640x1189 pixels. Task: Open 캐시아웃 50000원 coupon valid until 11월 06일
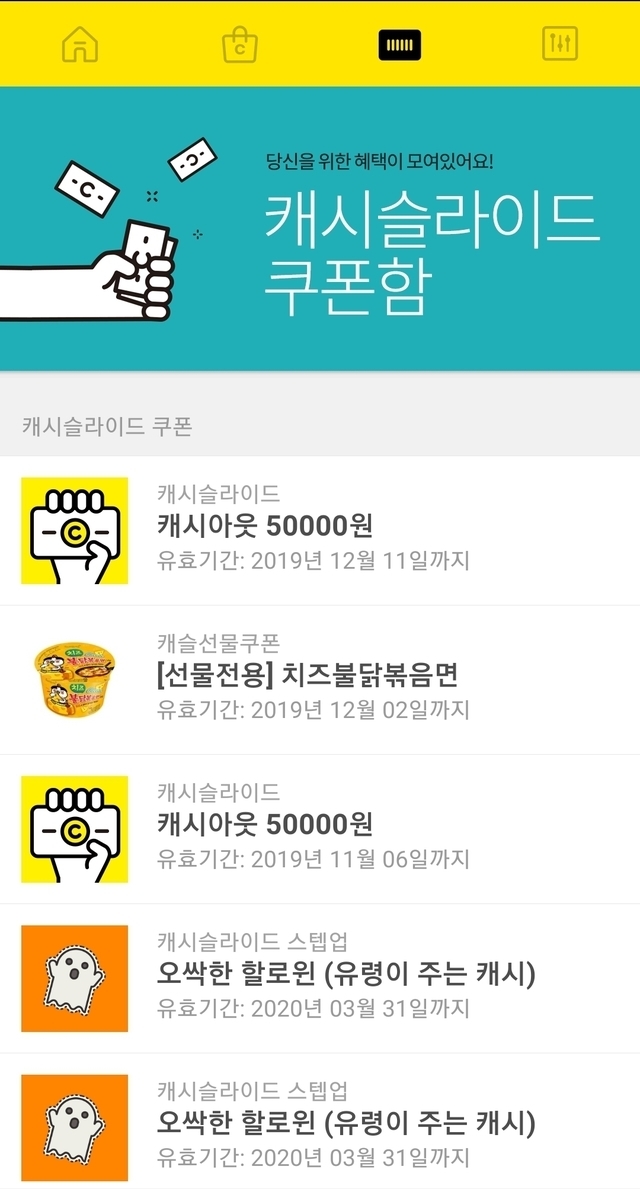pos(320,829)
